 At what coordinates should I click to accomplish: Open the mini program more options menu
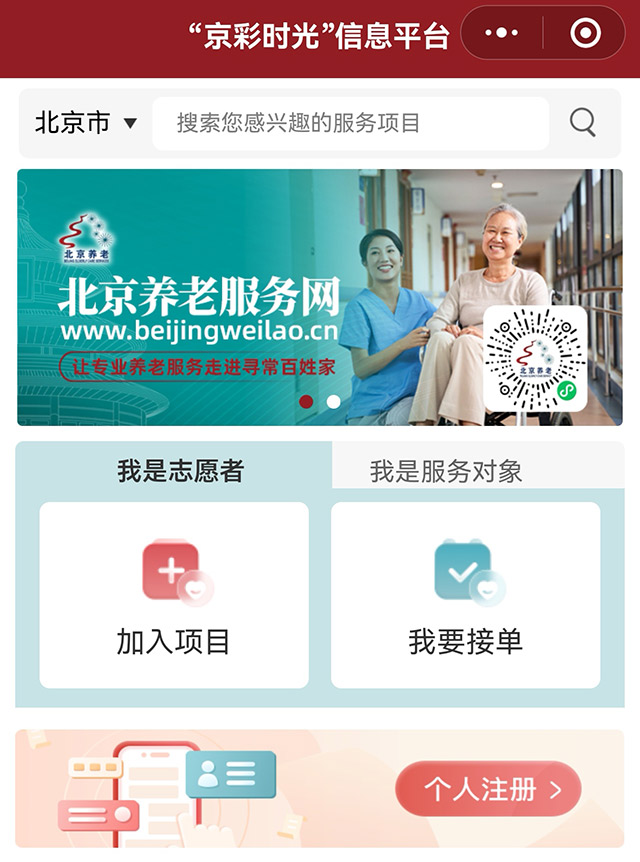[x=501, y=34]
